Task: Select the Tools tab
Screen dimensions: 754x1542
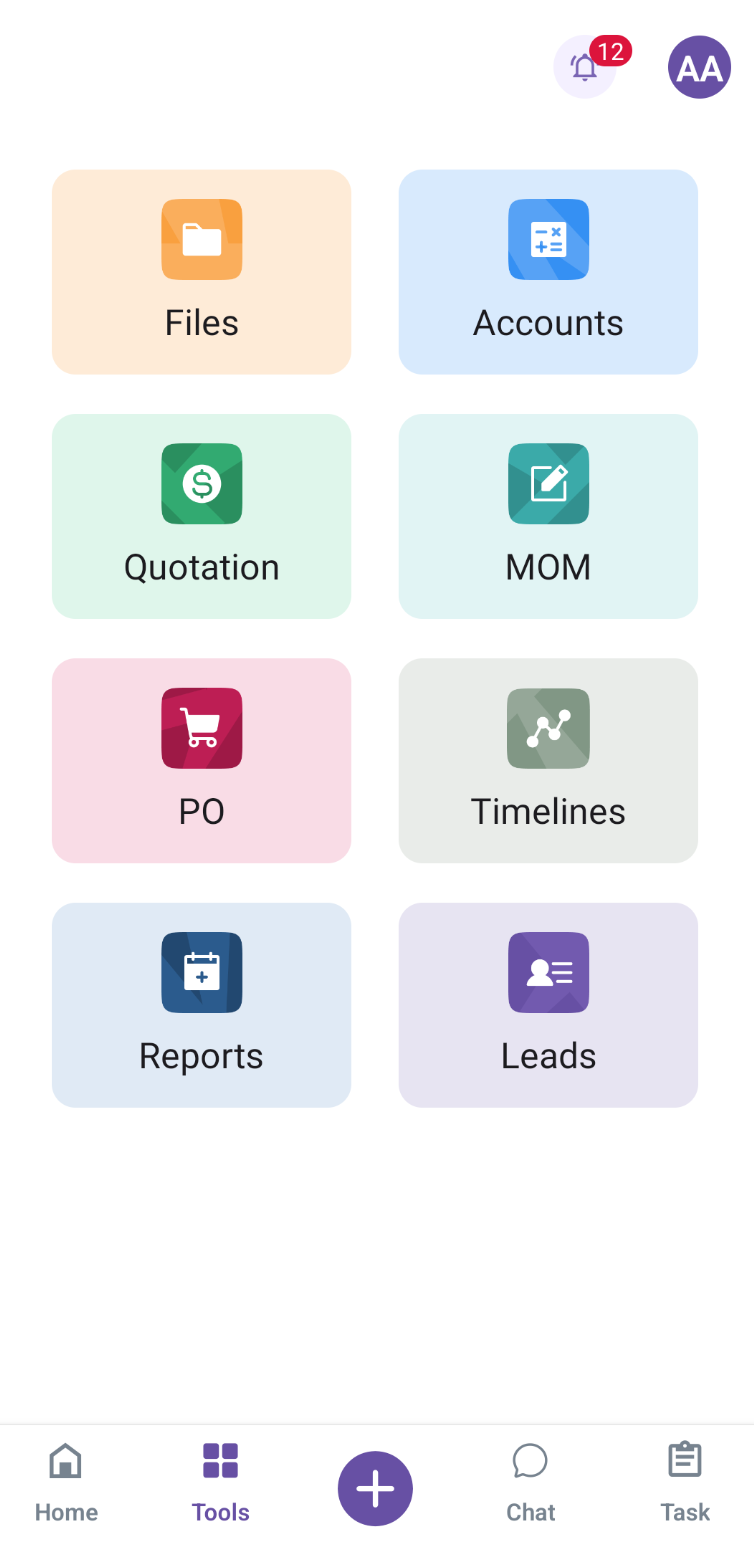Action: pos(220,1482)
